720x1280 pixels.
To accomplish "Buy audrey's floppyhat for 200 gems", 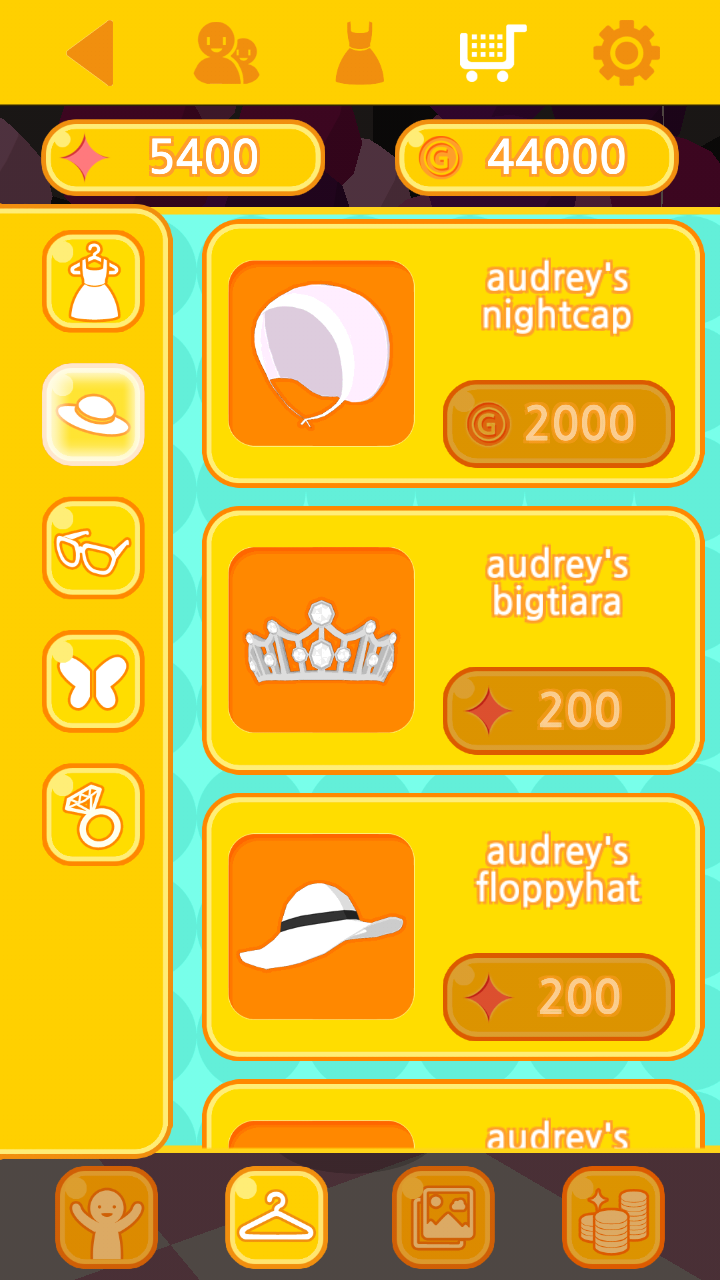I will click(x=558, y=997).
